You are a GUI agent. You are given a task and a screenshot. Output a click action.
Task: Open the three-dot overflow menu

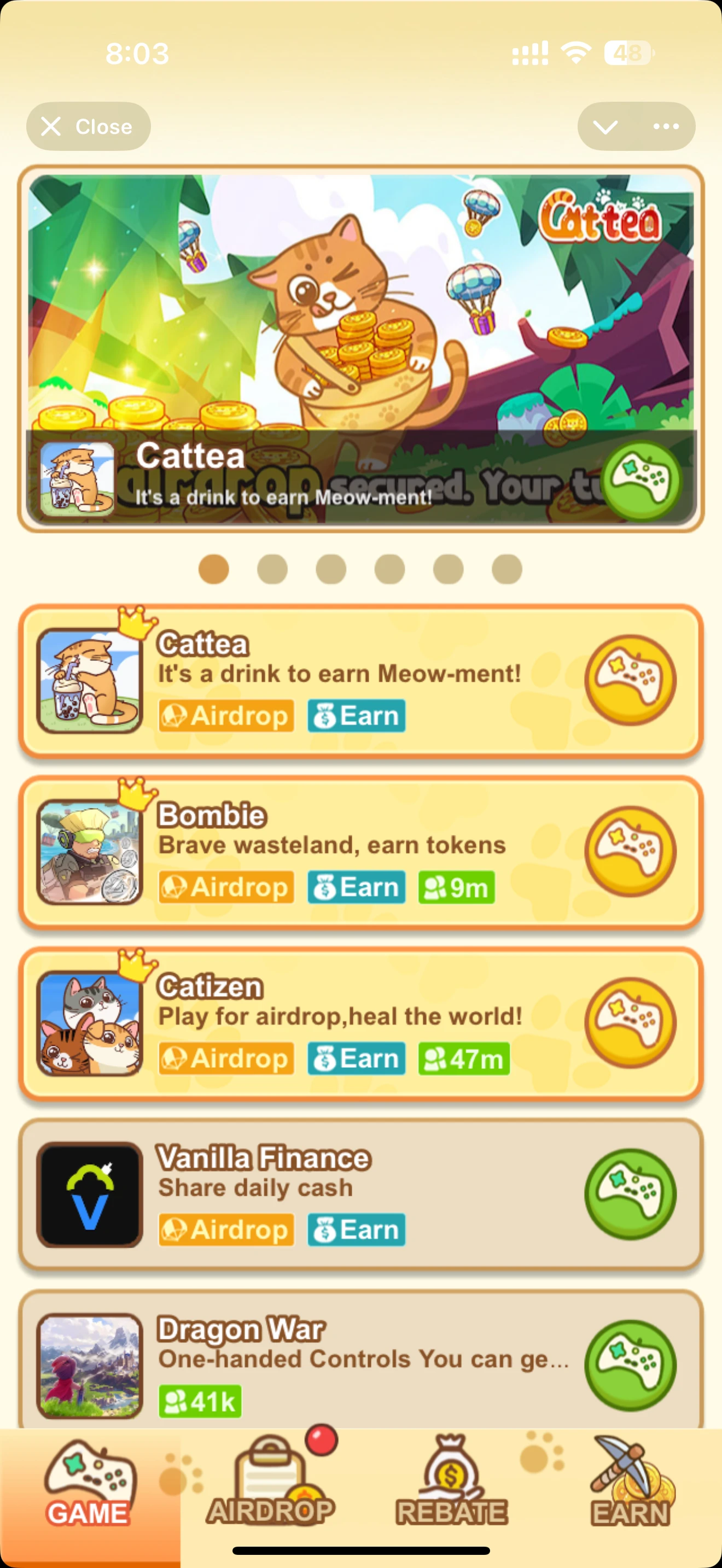665,127
